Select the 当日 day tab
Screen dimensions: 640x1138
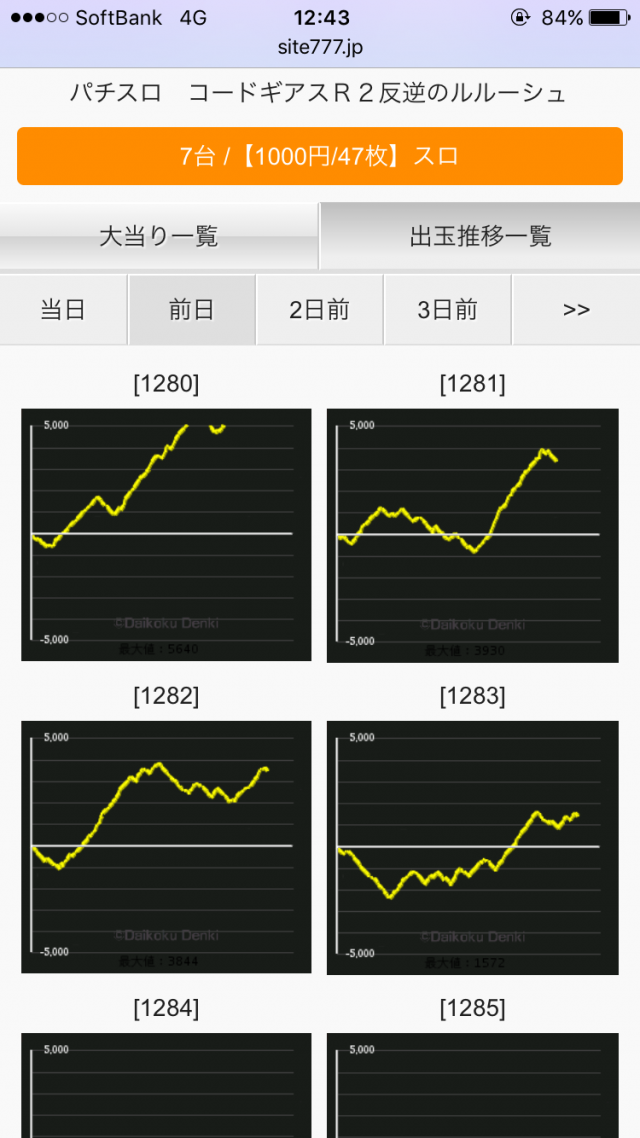tap(63, 310)
